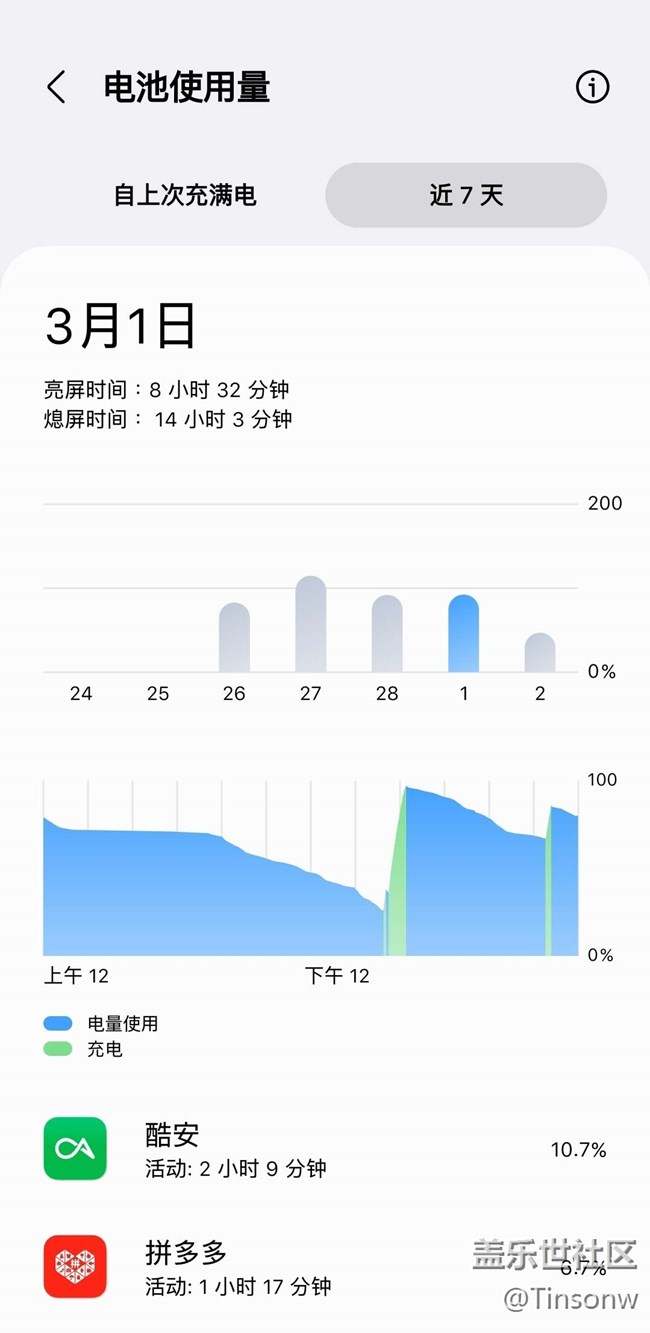Switch to 自上次充满电 tab
This screenshot has height=1333, width=650.
coord(185,195)
